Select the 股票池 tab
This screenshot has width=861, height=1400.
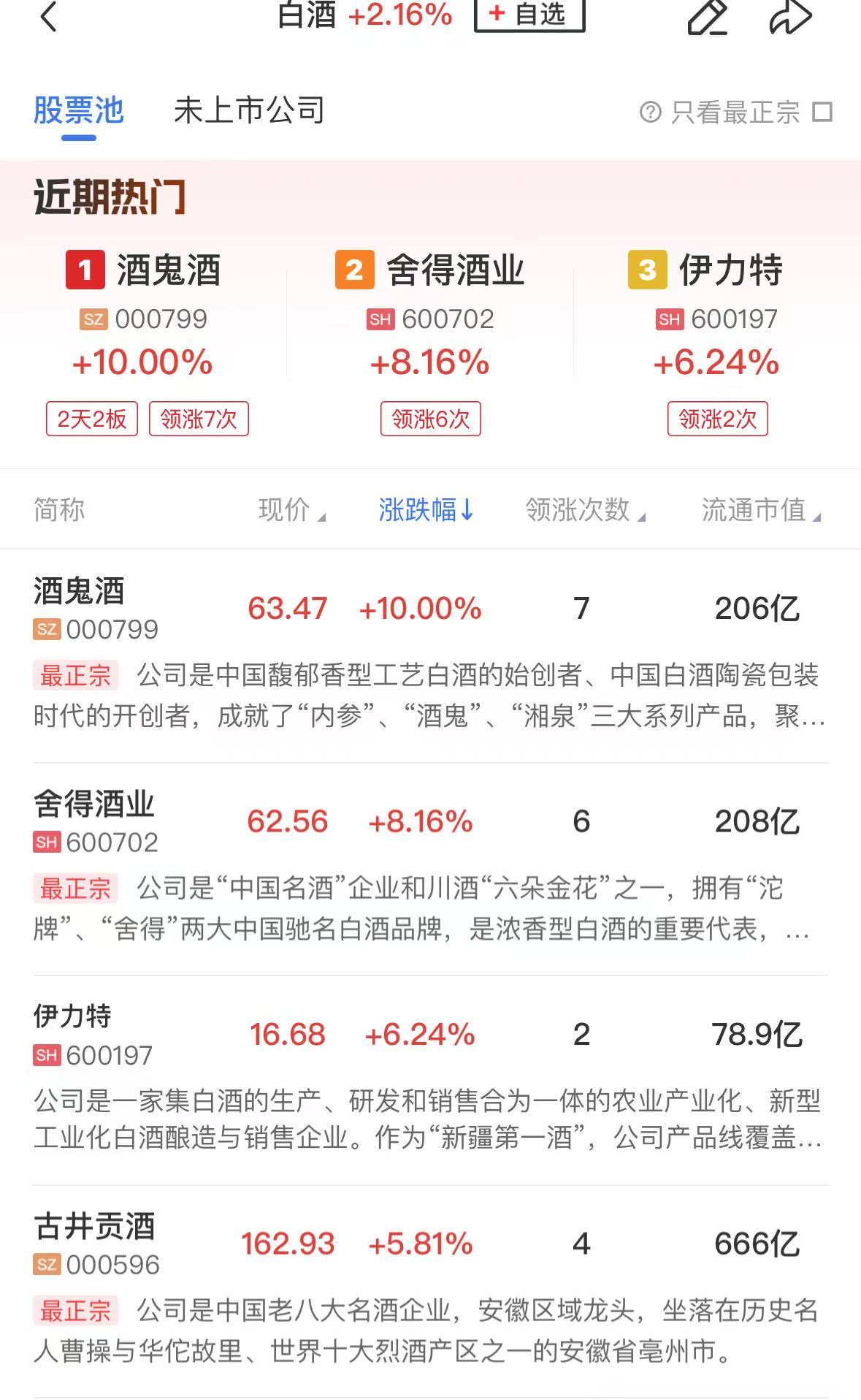pos(79,111)
